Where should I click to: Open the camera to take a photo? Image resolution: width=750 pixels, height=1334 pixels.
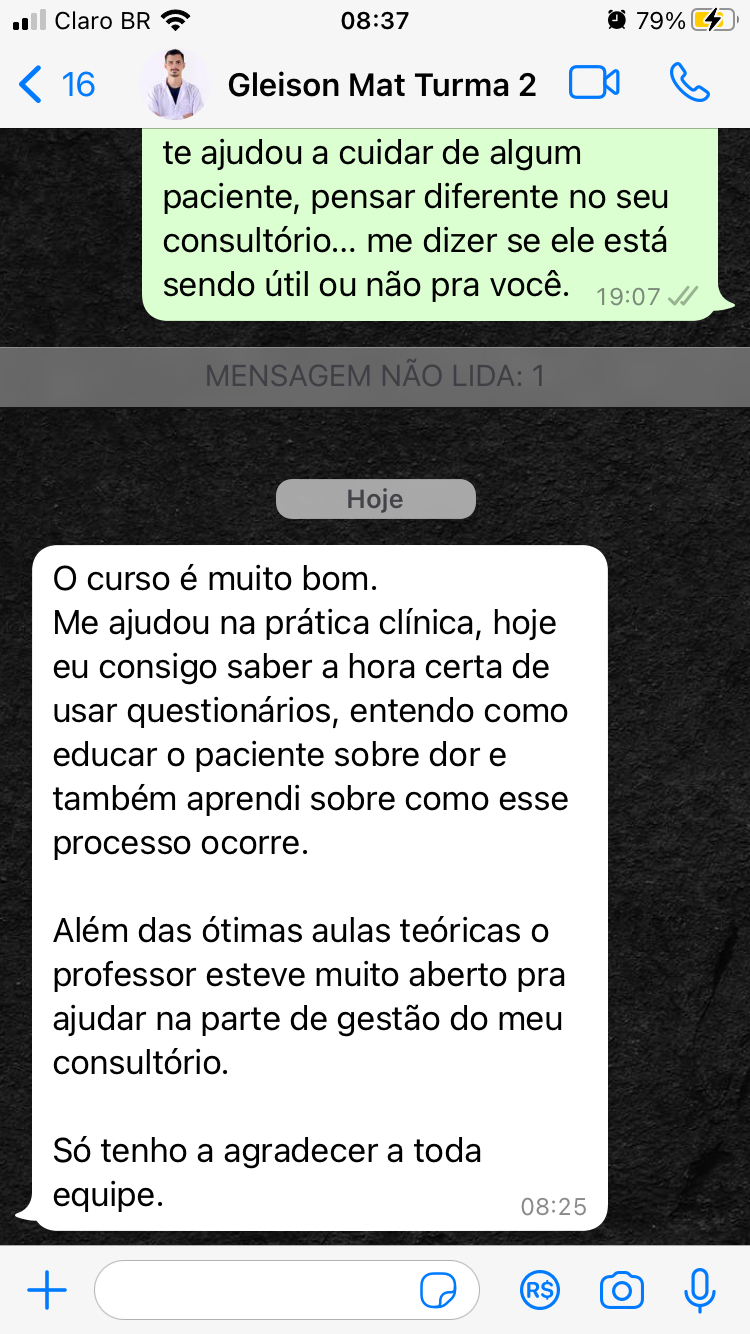[621, 1291]
